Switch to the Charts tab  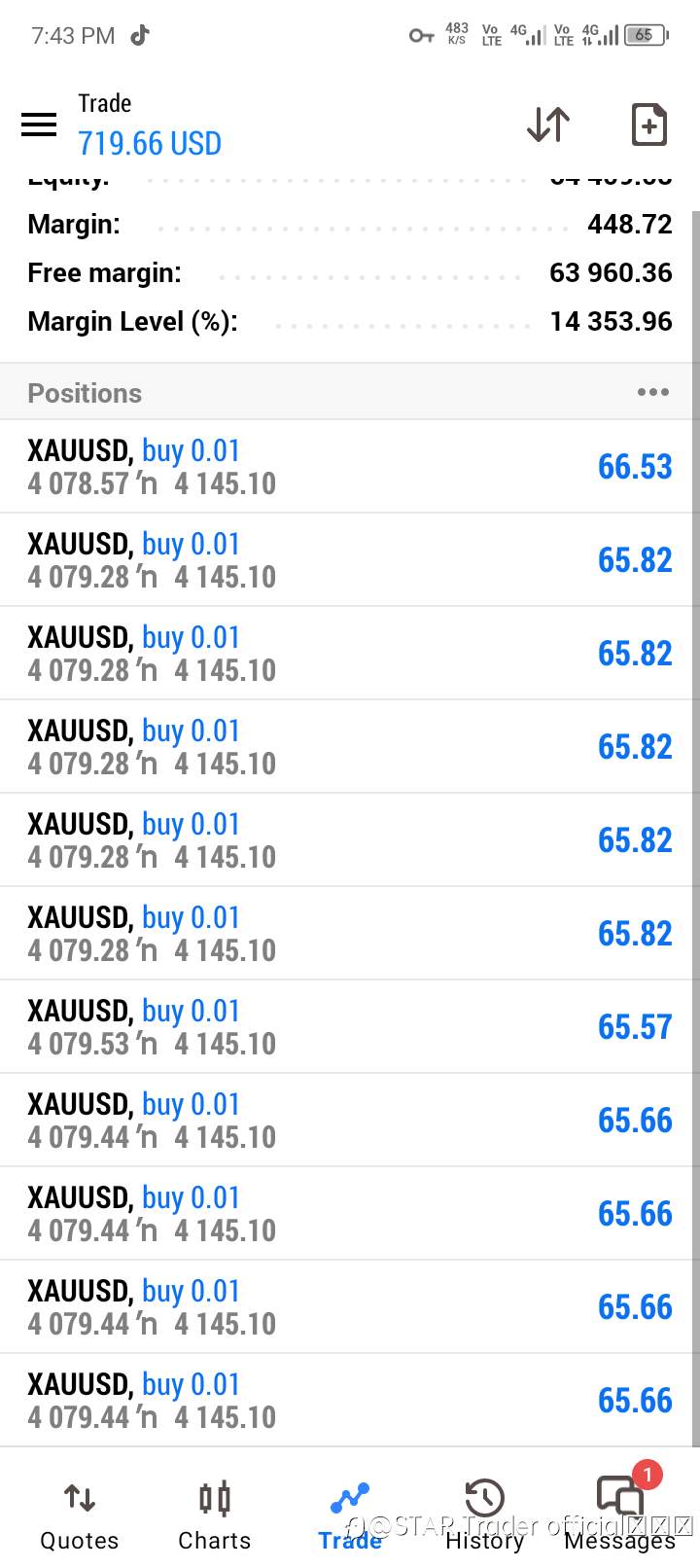pos(215,1516)
